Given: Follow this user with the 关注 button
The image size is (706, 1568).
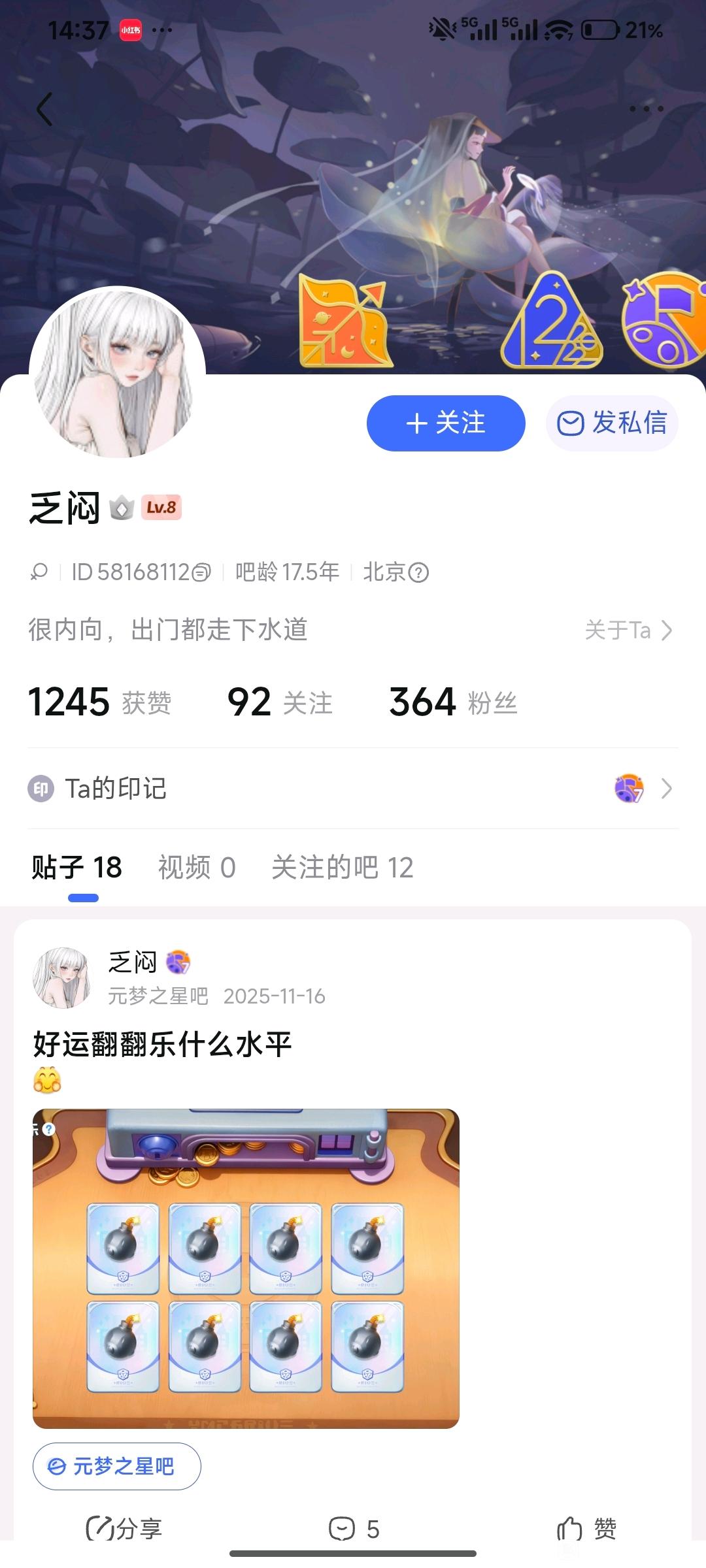Looking at the screenshot, I should 446,423.
